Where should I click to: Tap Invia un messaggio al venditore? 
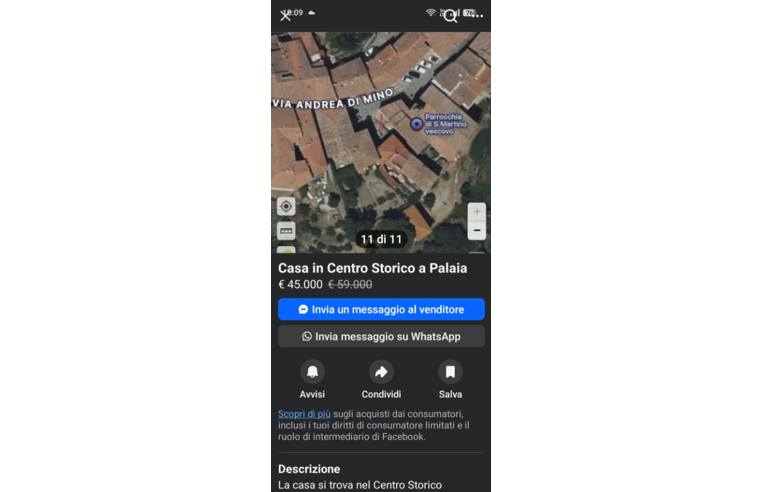click(x=381, y=310)
